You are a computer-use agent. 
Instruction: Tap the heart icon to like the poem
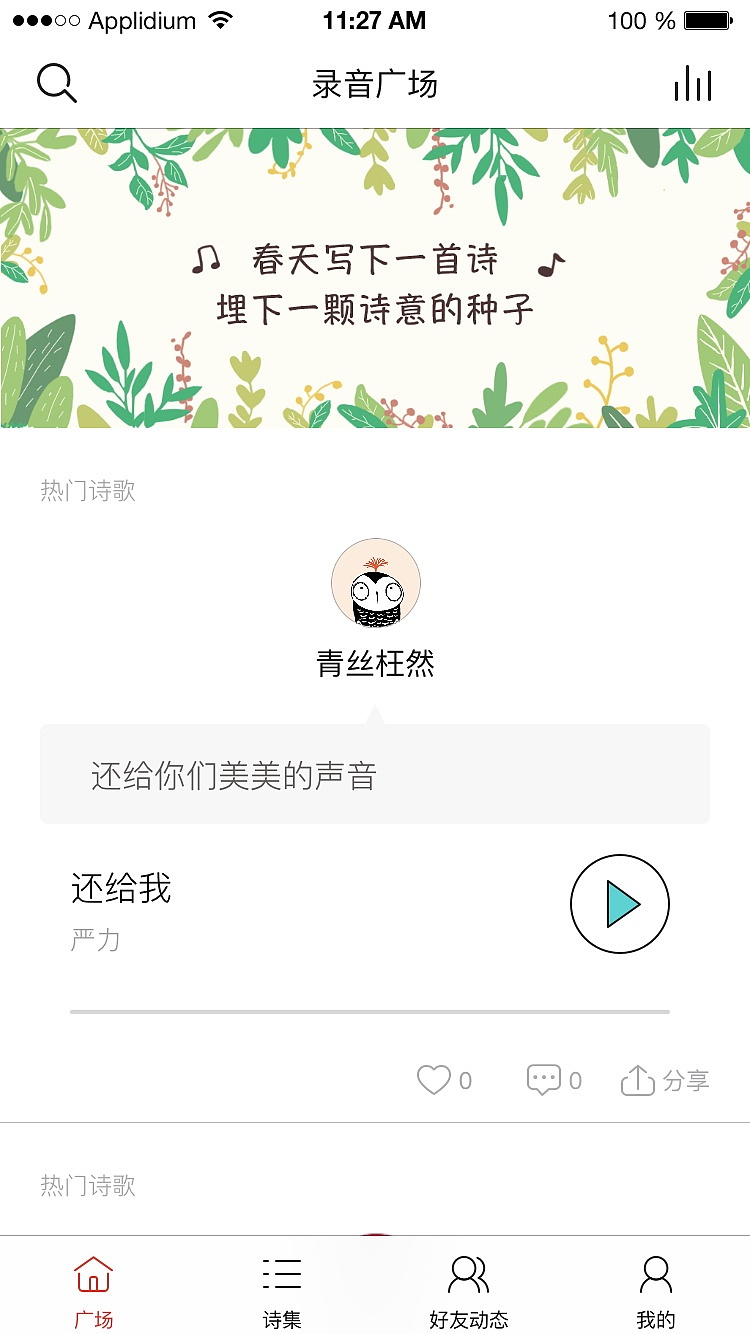(x=434, y=1080)
